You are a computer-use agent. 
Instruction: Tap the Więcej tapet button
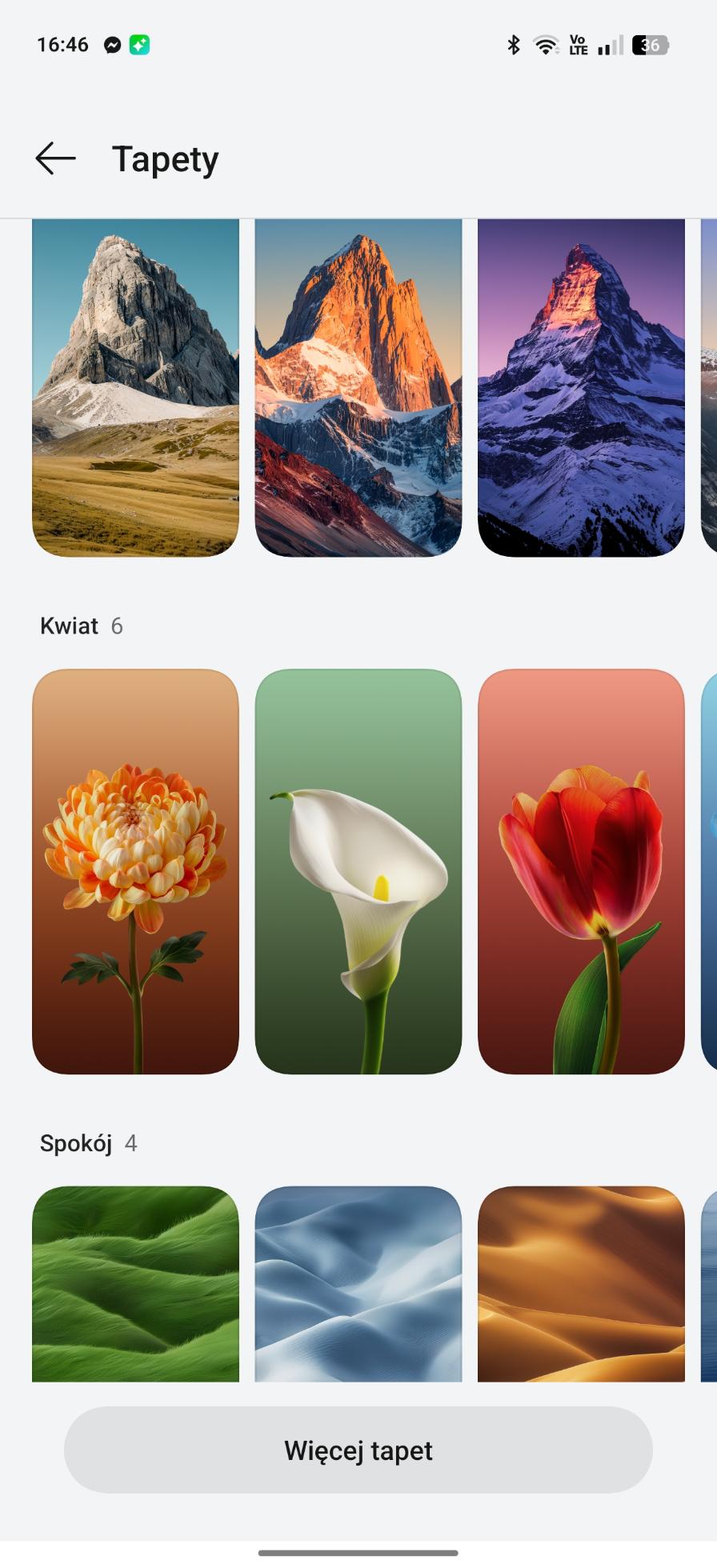click(x=358, y=1450)
